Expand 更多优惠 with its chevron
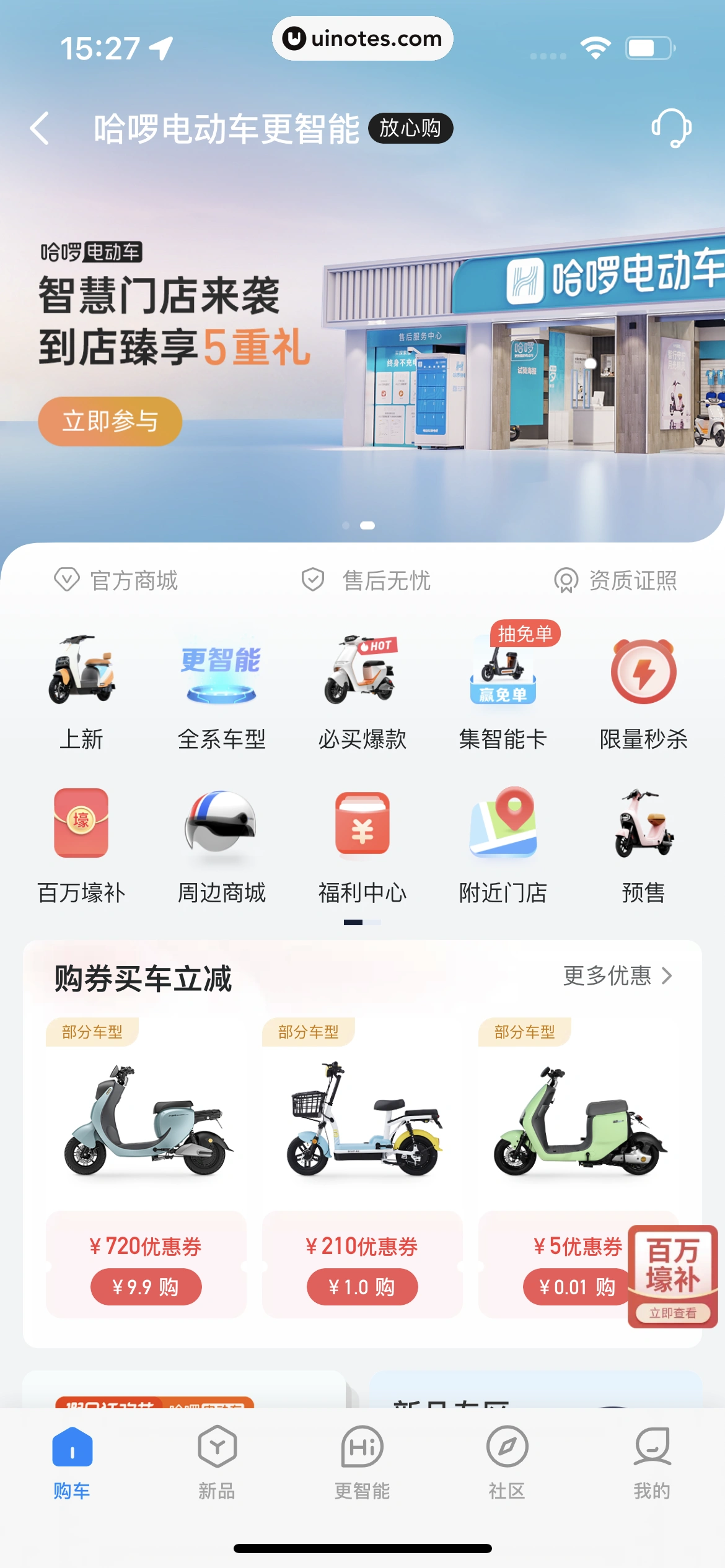Screen dimensions: 725x1568 [617, 975]
